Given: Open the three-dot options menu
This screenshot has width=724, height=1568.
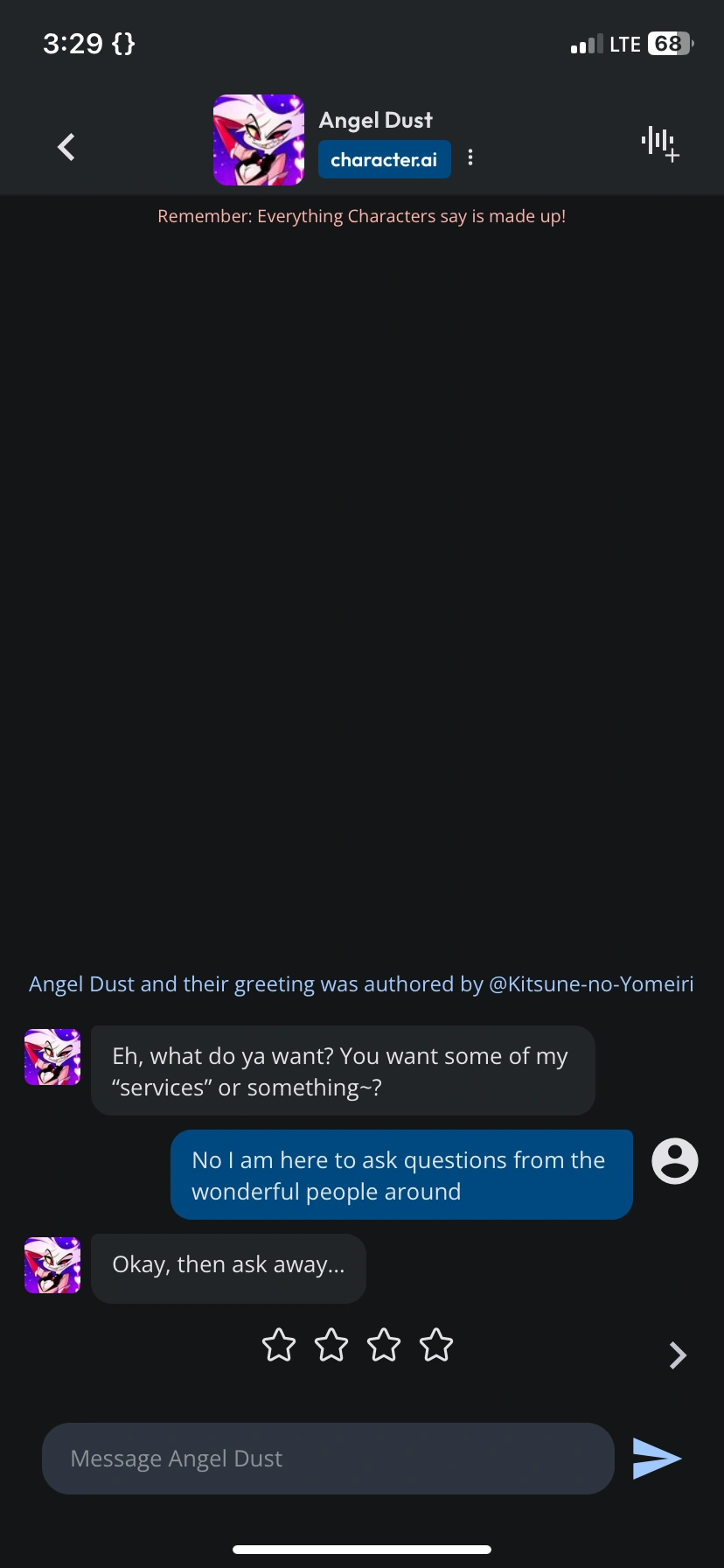Looking at the screenshot, I should pyautogui.click(x=470, y=157).
